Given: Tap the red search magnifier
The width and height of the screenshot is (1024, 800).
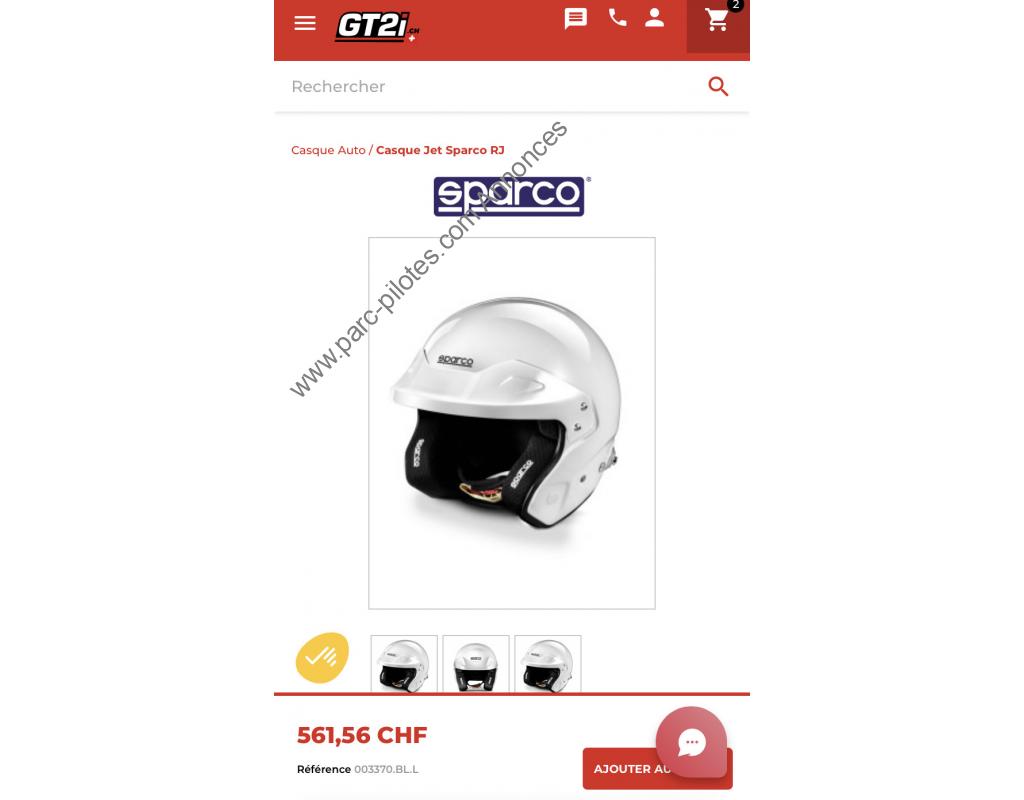Looking at the screenshot, I should (x=718, y=87).
